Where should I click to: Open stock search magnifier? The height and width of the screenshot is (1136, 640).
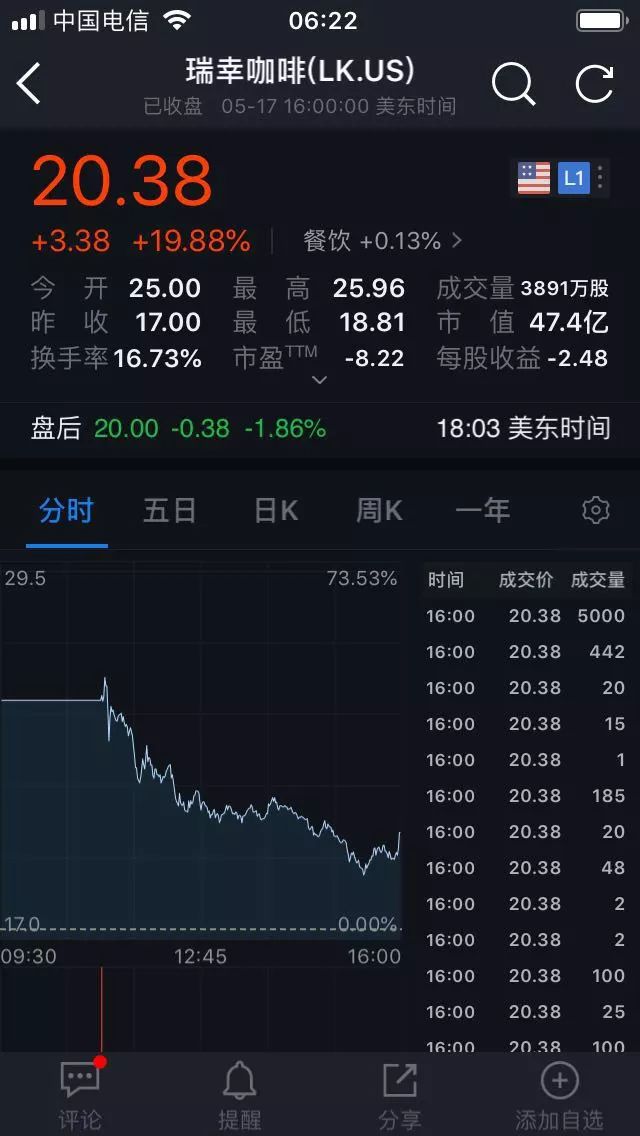tap(513, 84)
